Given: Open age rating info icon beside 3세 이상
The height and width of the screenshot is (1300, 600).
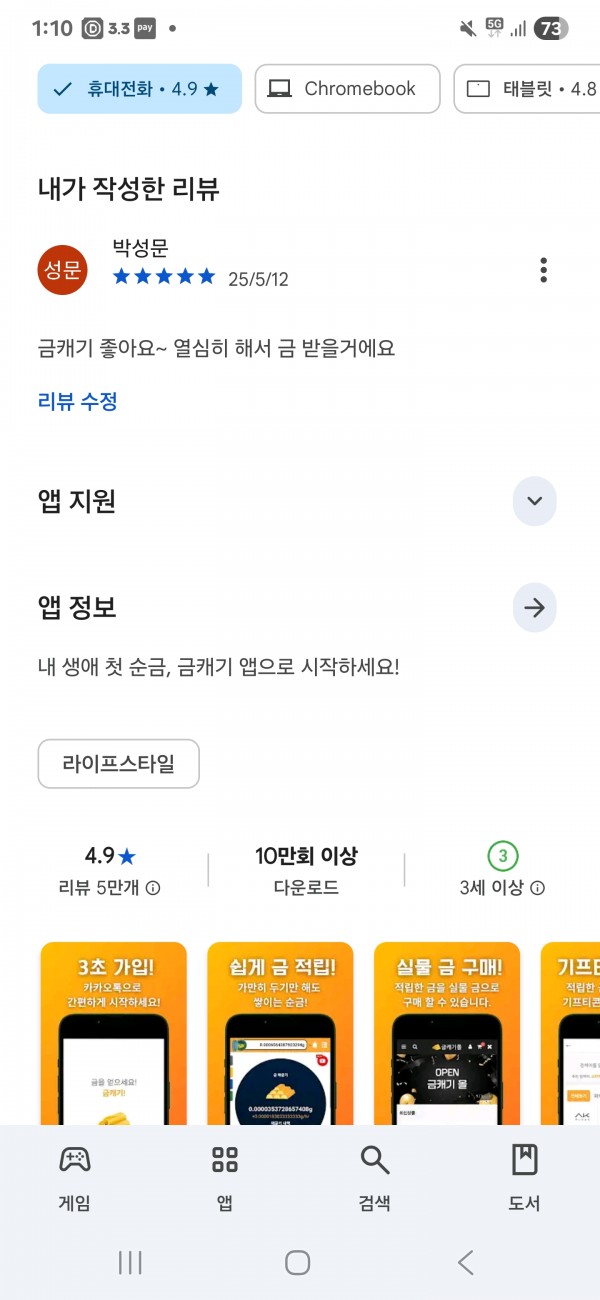Looking at the screenshot, I should pos(537,888).
